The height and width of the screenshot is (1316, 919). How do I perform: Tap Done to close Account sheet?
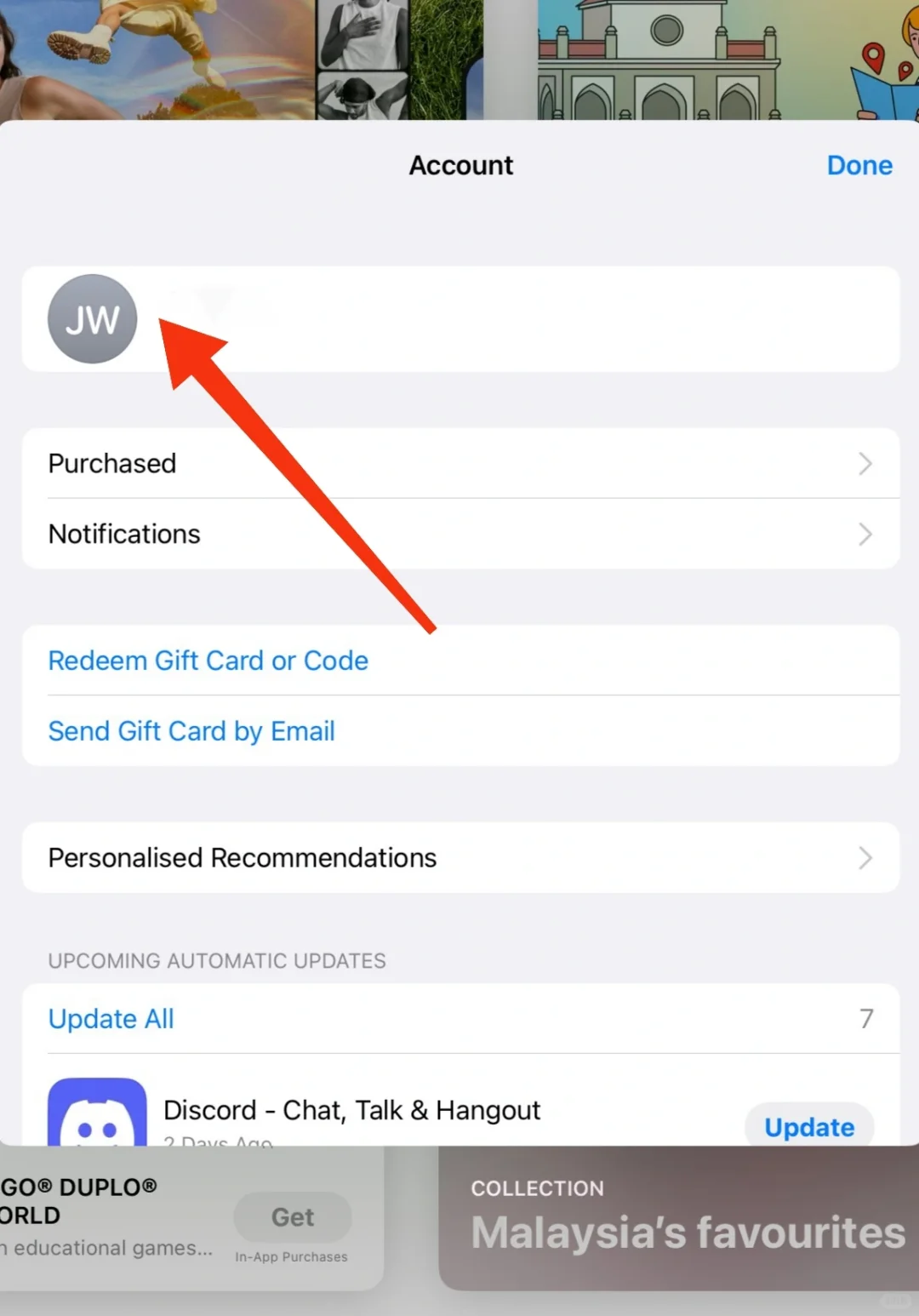859,165
